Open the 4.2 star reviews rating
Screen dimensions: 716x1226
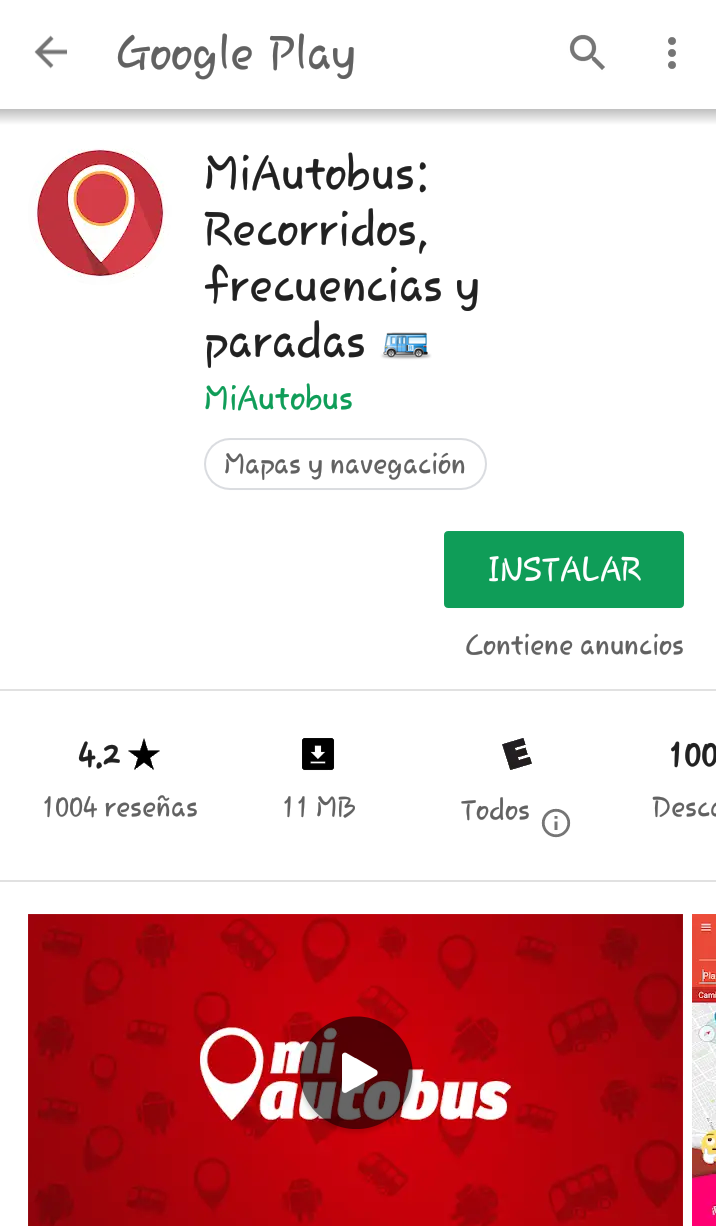[x=119, y=778]
